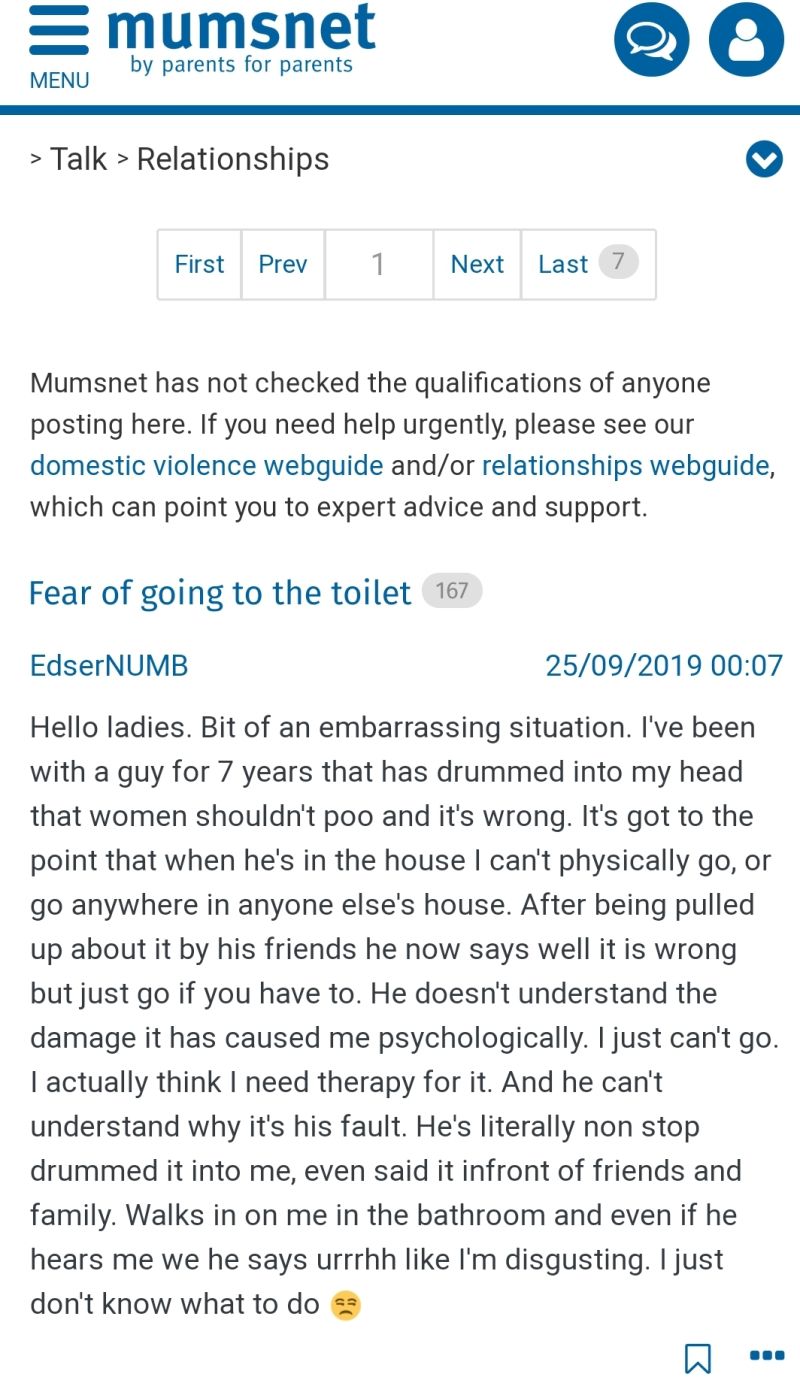The image size is (800, 1380).
Task: Open the chat bubbles icon
Action: (652, 40)
